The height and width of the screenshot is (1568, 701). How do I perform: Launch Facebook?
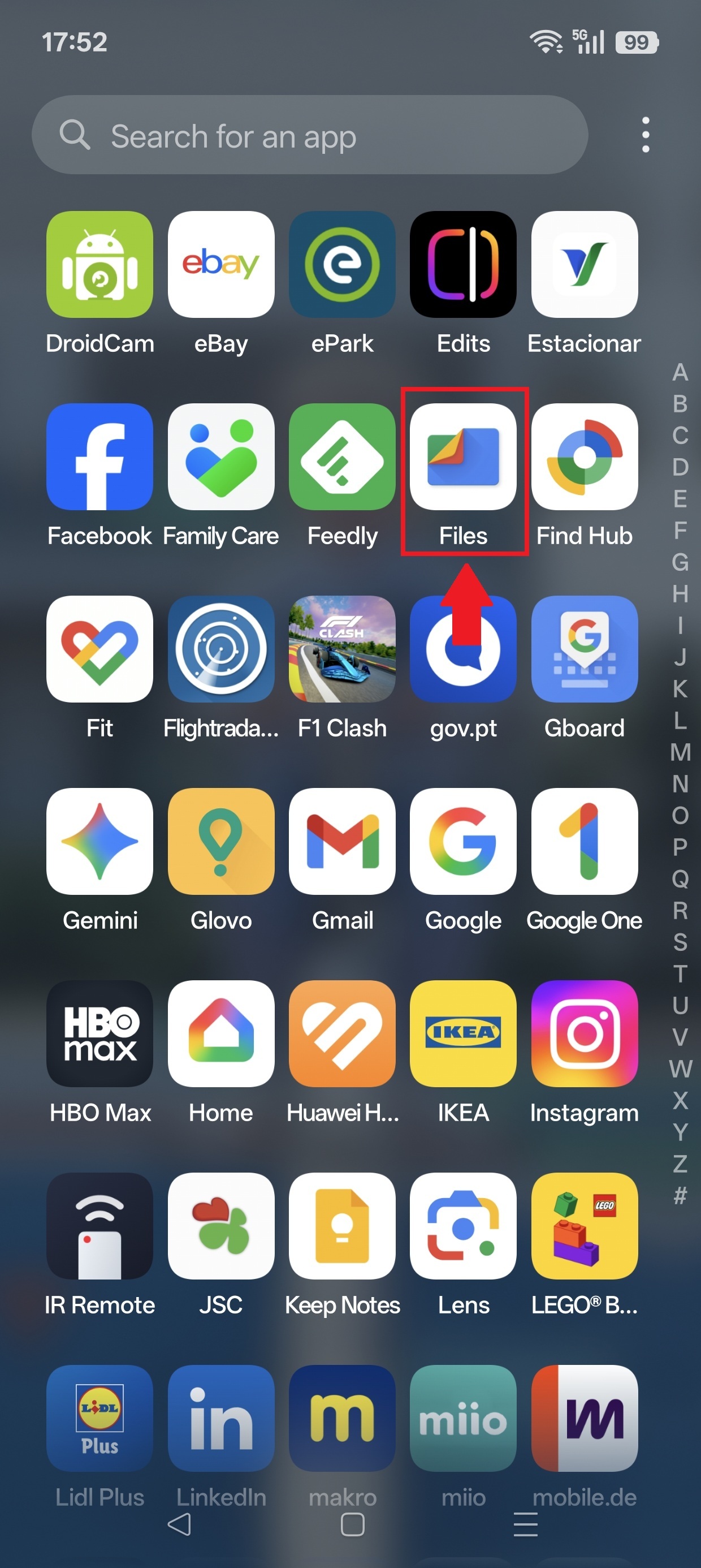tap(100, 457)
